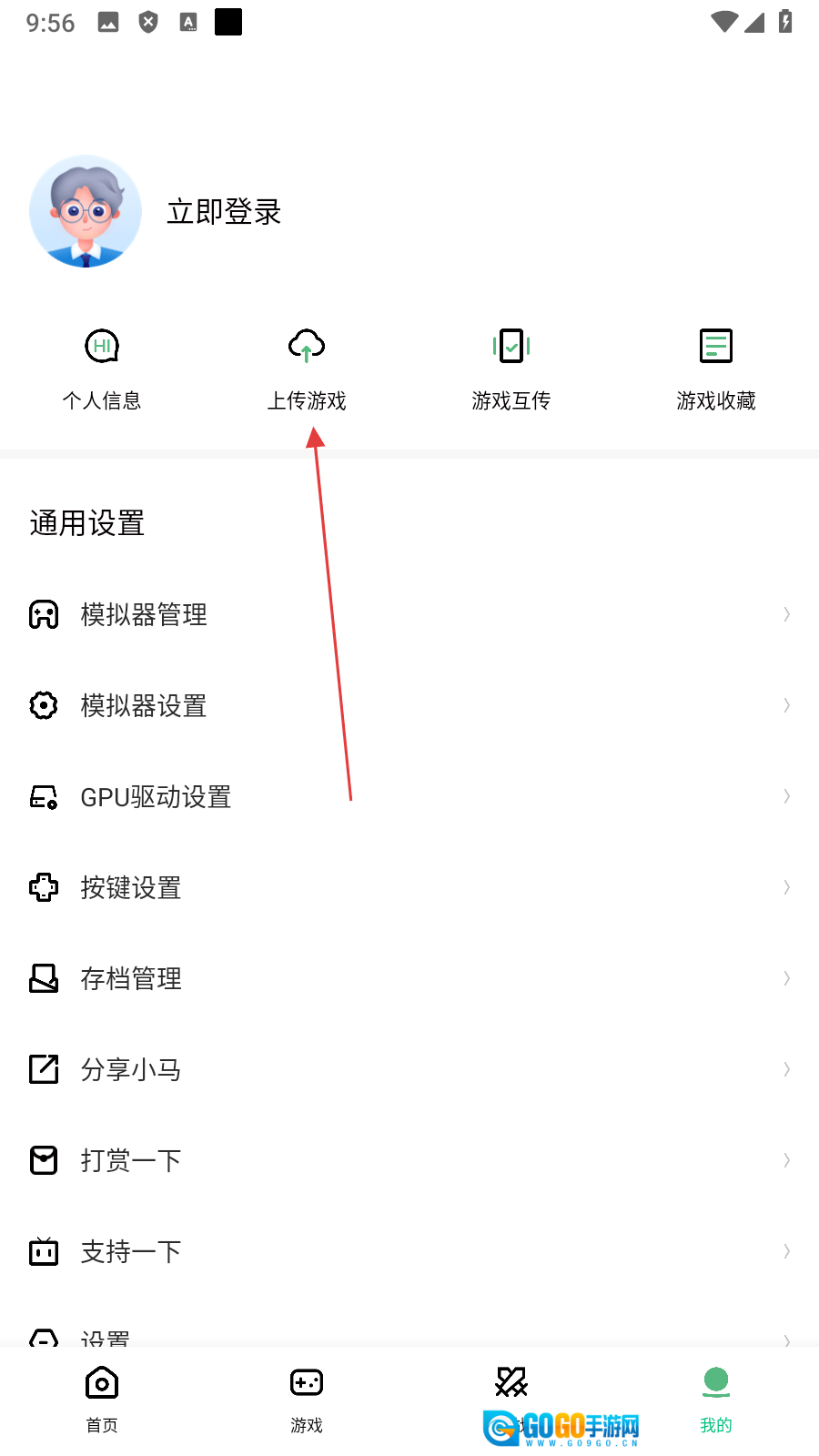This screenshot has width=819, height=1456.
Task: Open 模拟器管理 row
Action: pos(409,614)
